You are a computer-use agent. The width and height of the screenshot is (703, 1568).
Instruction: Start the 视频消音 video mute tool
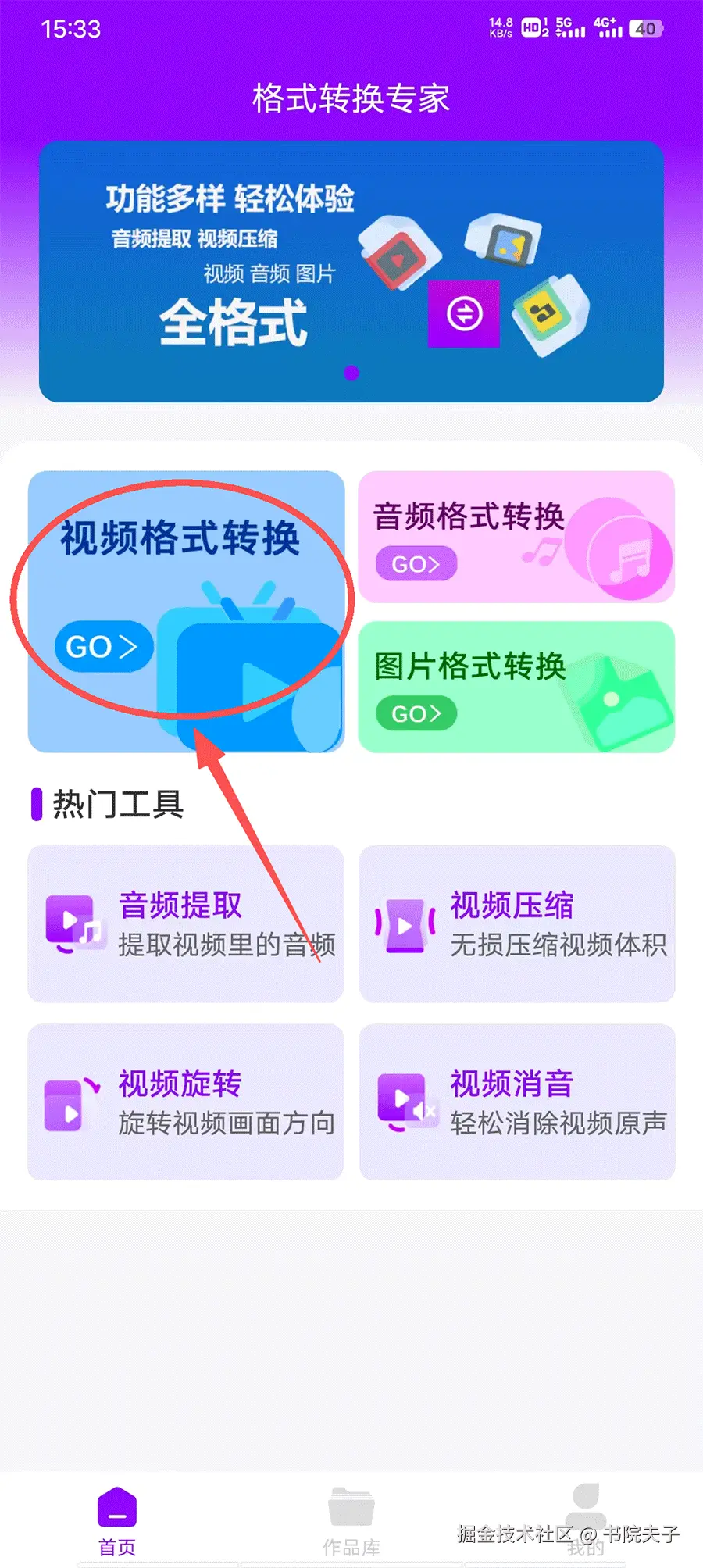pos(517,1102)
